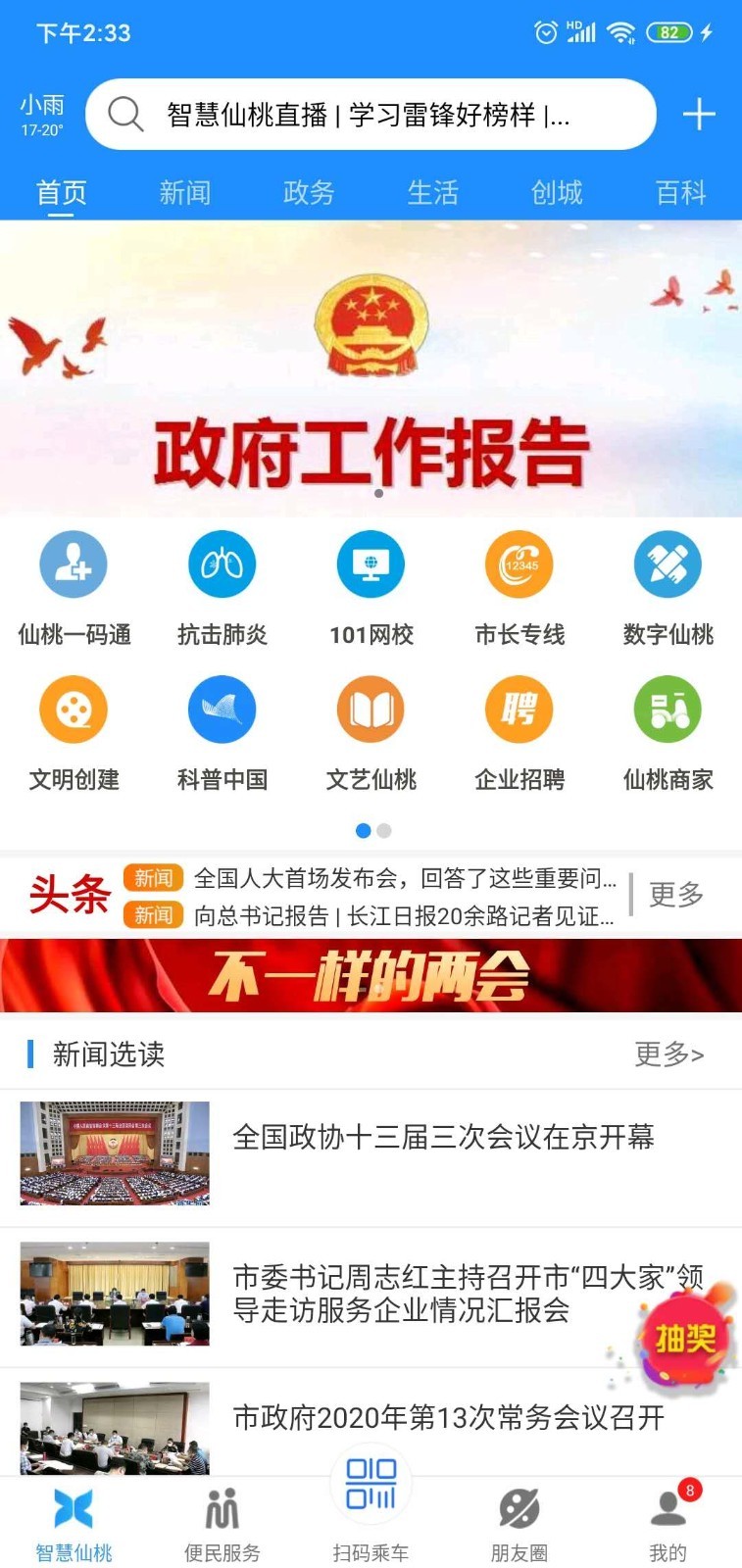Switch to the 新闻 tab
The image size is (742, 1568).
click(x=184, y=193)
